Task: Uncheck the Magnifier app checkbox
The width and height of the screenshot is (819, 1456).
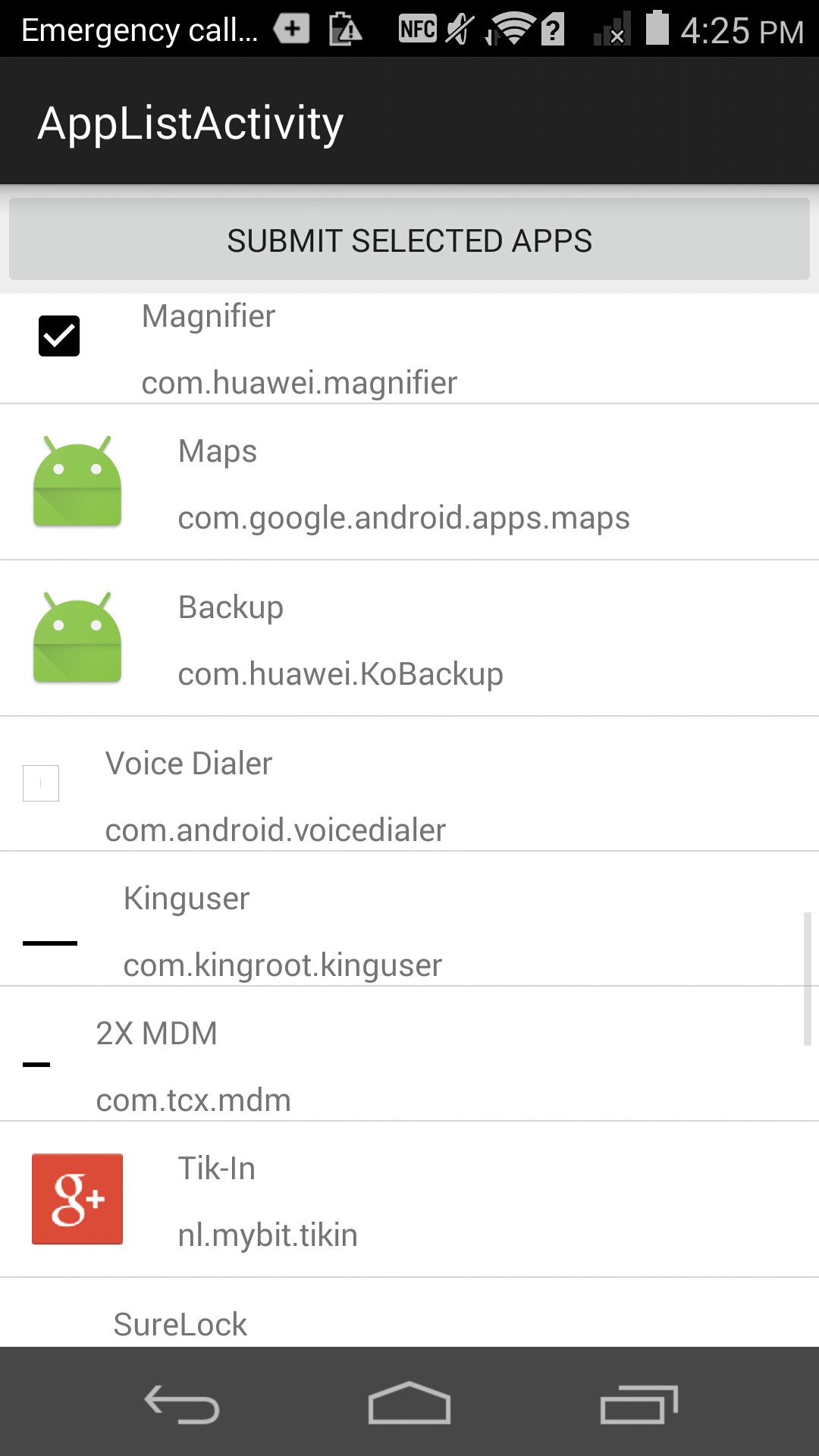Action: pos(59,336)
